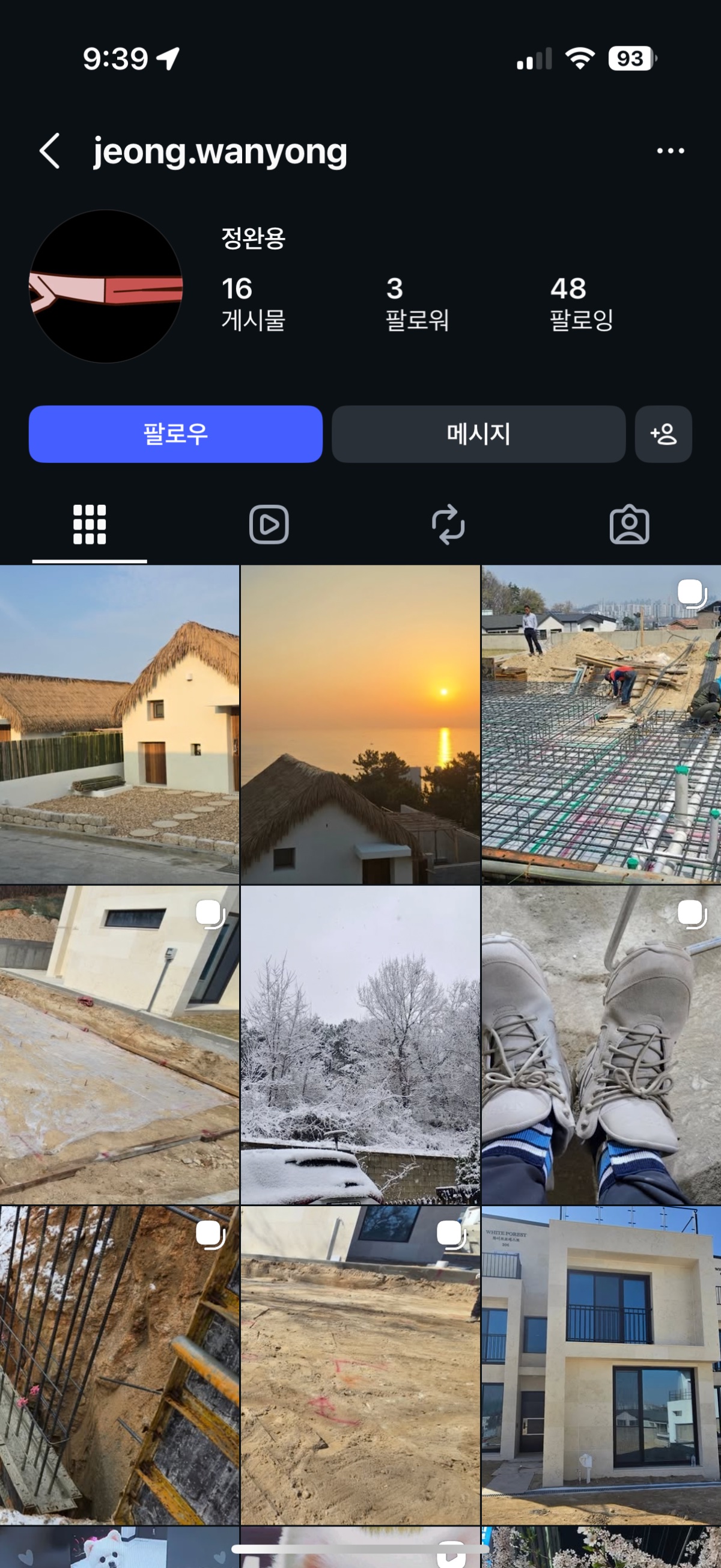This screenshot has width=721, height=1568.
Task: Switch to the tagged photos tab
Action: [x=629, y=524]
